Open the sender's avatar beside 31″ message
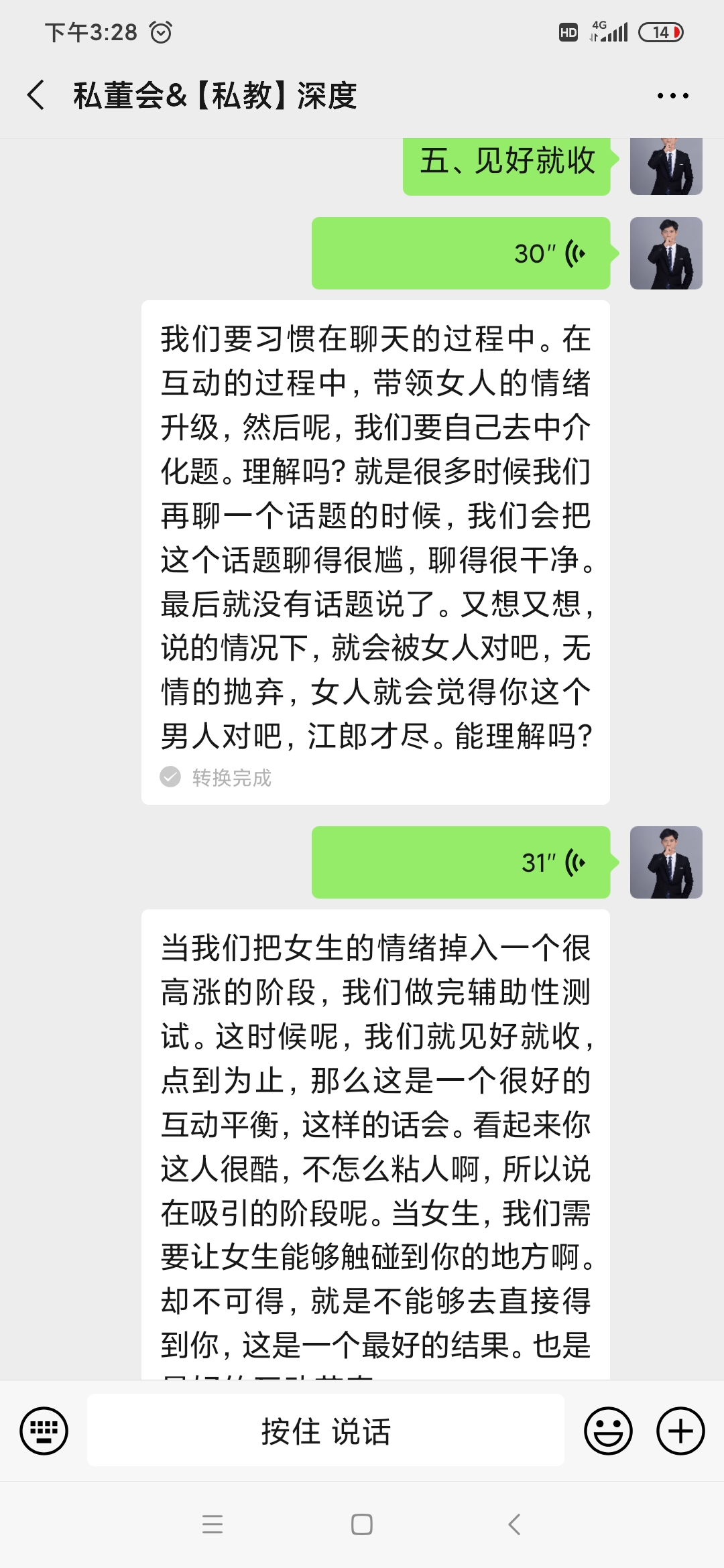This screenshot has width=724, height=1568. (666, 862)
